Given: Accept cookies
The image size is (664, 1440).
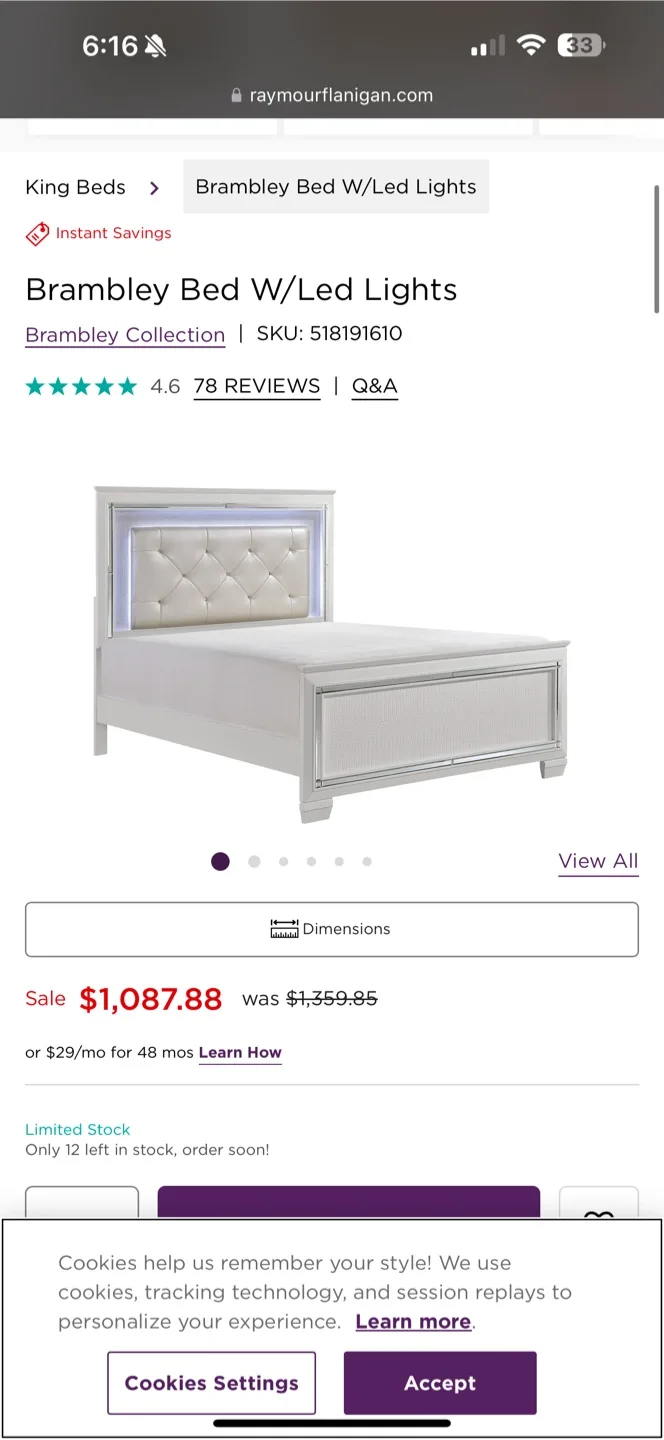Looking at the screenshot, I should coord(440,1383).
